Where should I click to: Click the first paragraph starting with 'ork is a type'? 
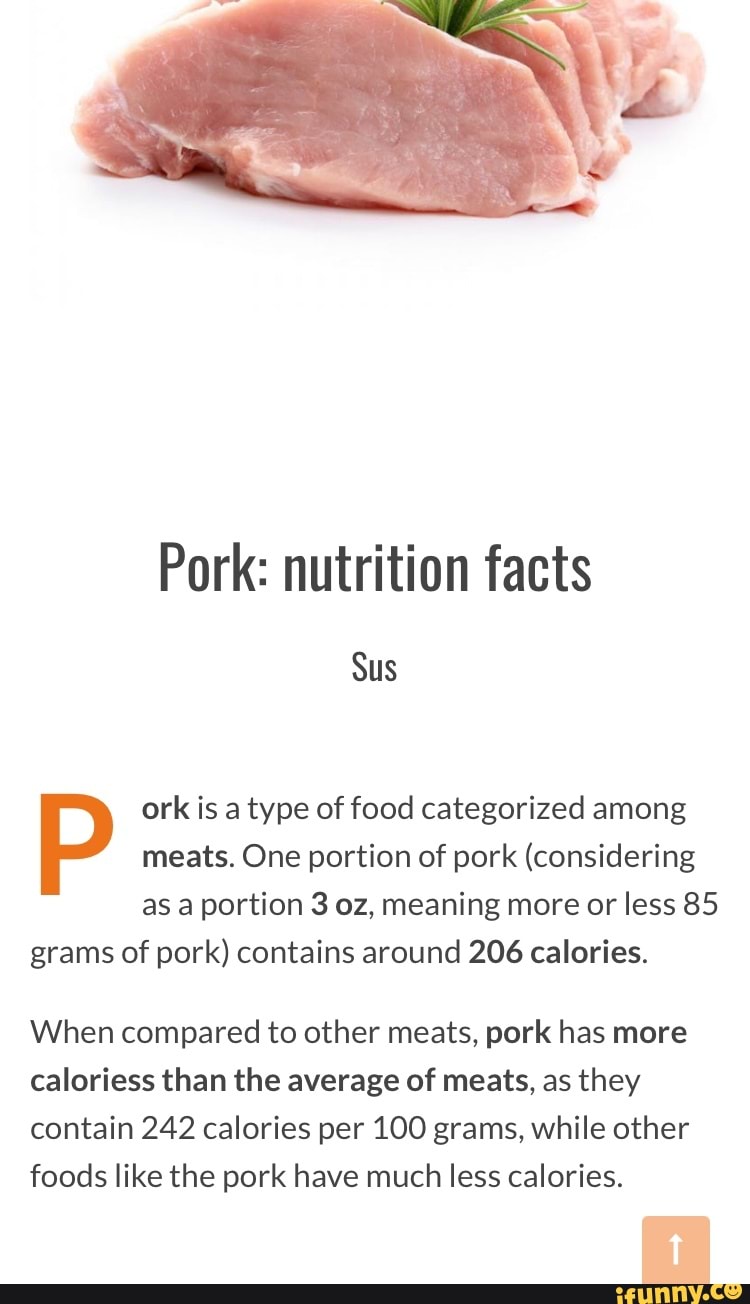pos(375,879)
